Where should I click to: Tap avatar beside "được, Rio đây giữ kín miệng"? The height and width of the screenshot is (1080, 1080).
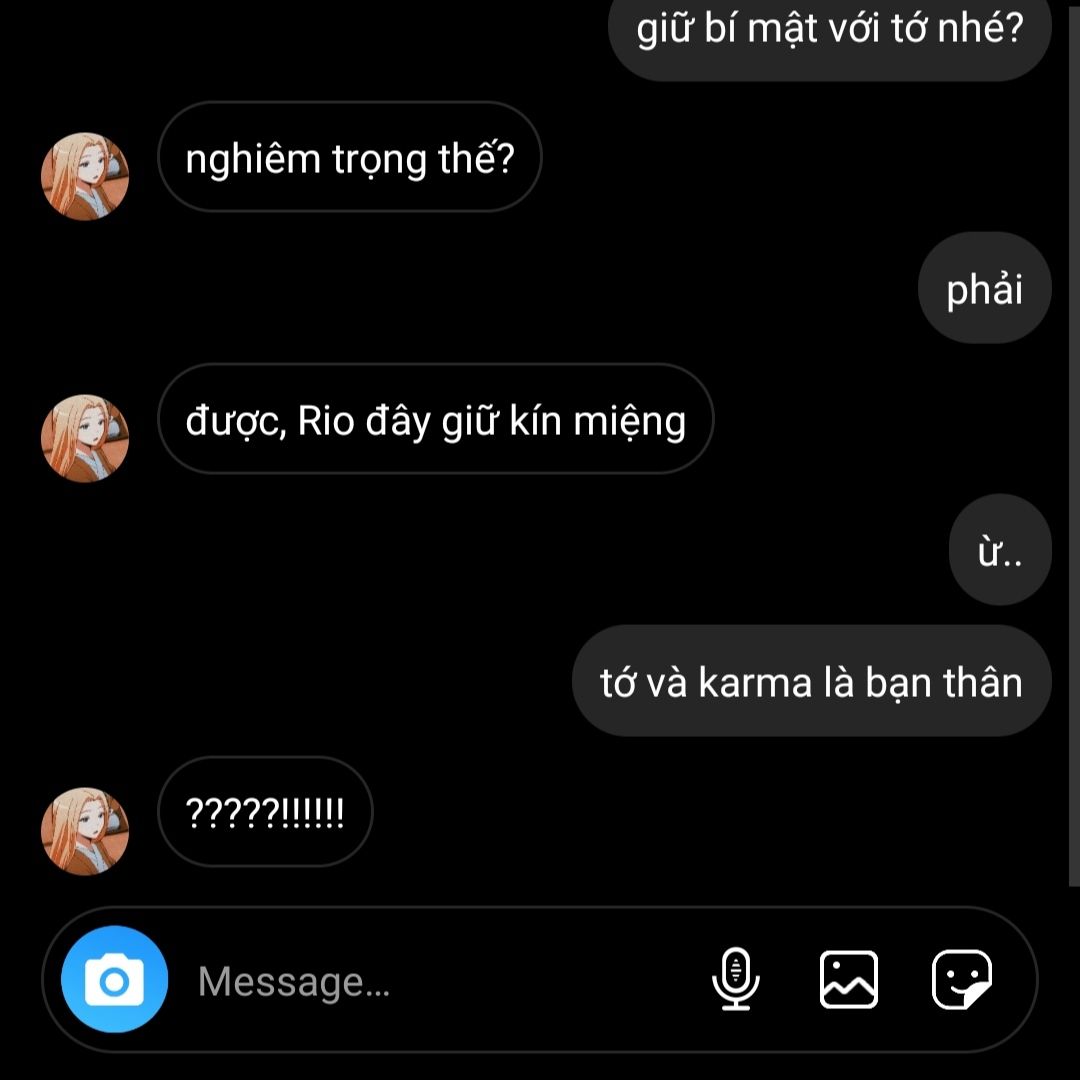[85, 438]
